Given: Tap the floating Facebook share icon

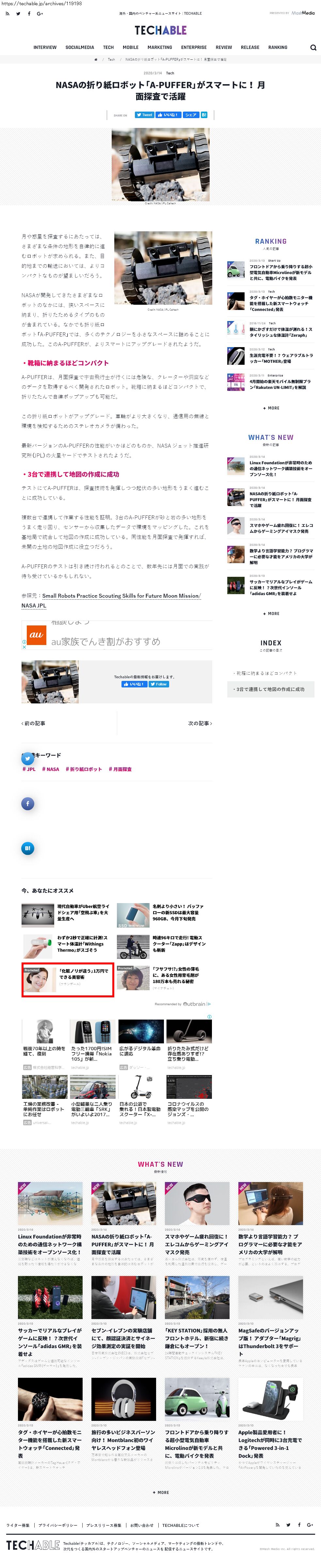Looking at the screenshot, I should click(x=27, y=804).
